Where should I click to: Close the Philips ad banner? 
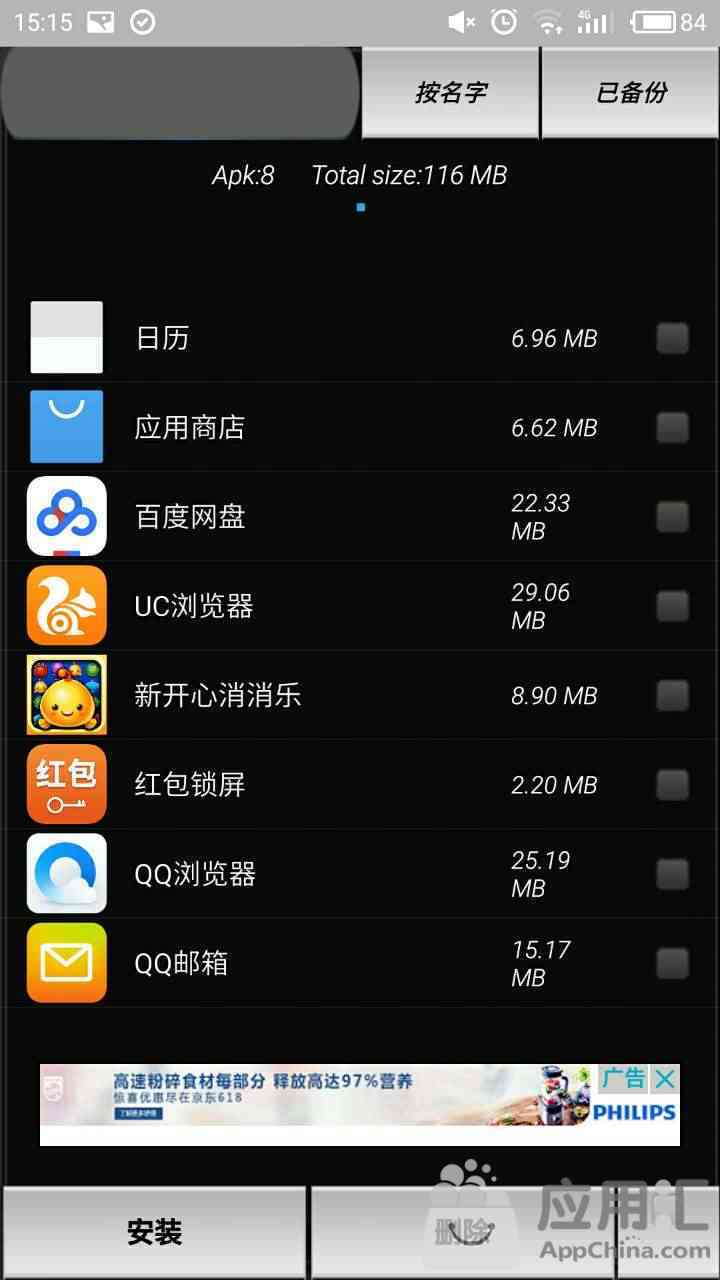[x=665, y=1078]
